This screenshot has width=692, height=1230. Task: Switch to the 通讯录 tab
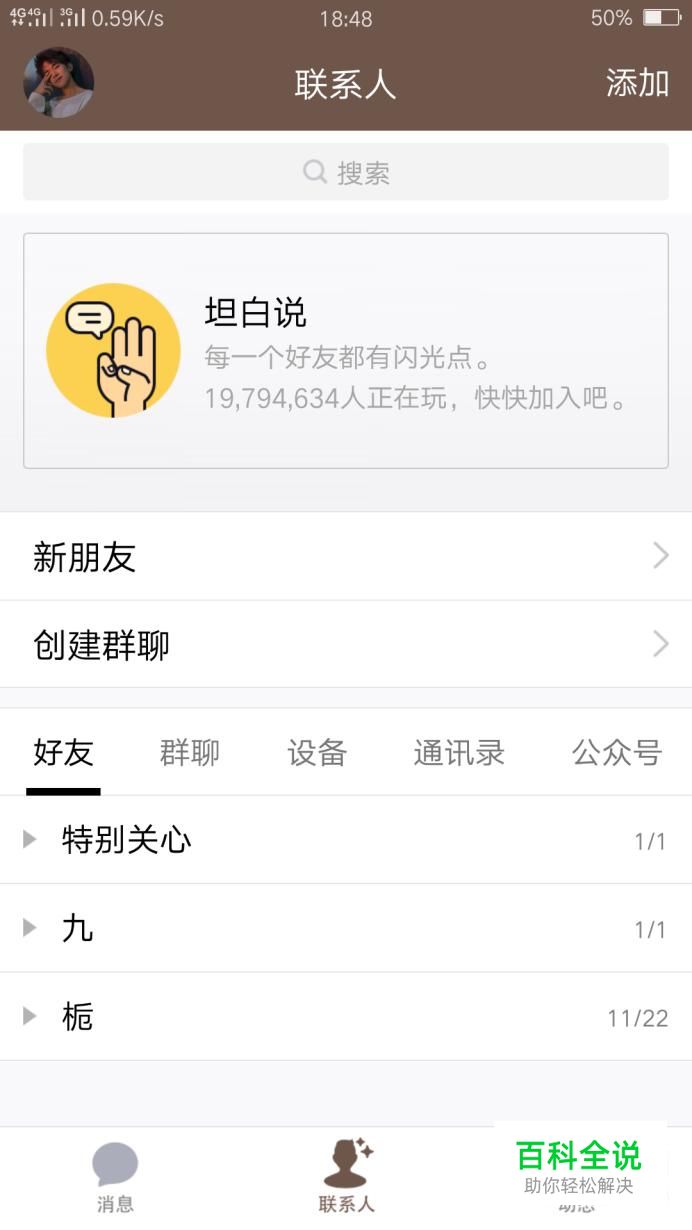coord(459,753)
